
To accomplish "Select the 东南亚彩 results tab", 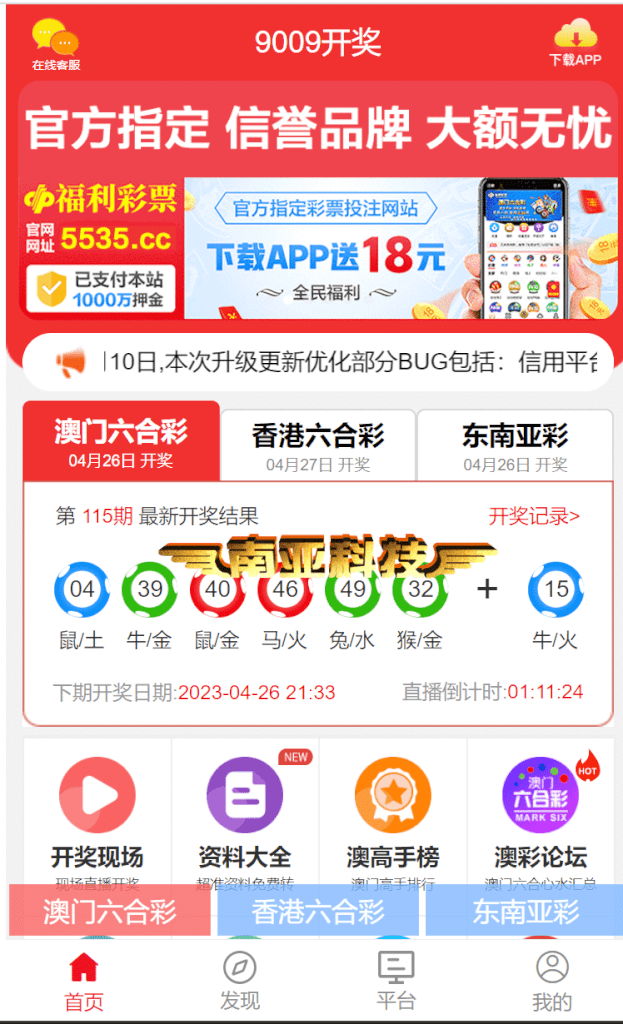I will coord(515,446).
